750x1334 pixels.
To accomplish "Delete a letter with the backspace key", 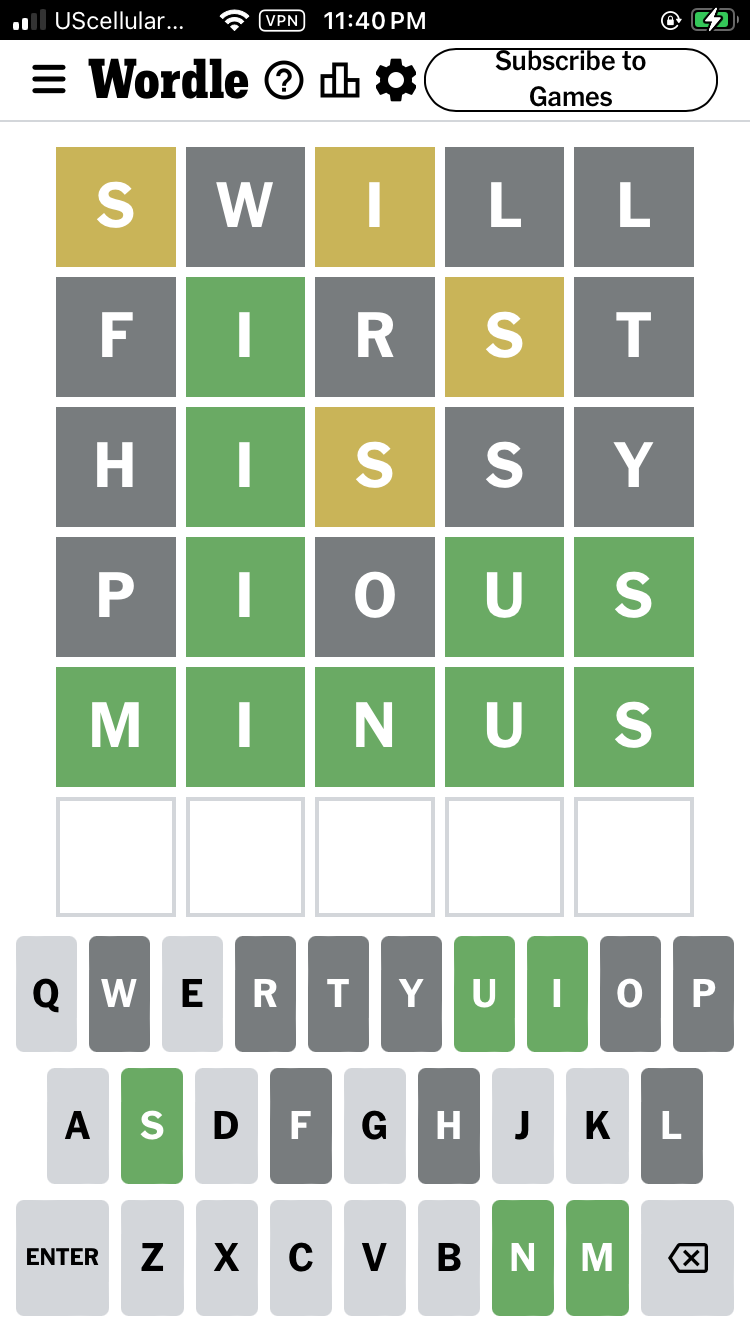I will coord(687,1257).
